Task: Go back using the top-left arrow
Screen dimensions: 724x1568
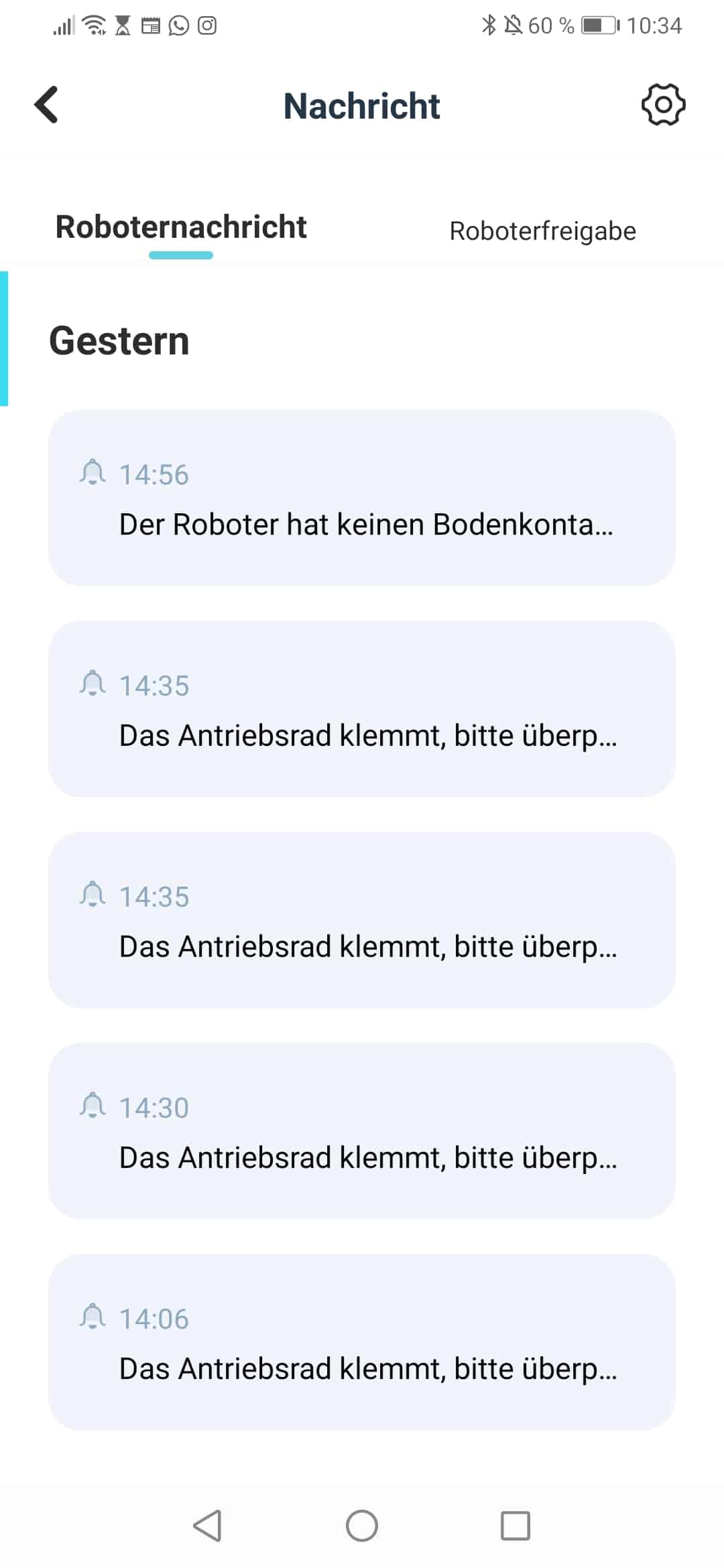Action: (x=46, y=105)
